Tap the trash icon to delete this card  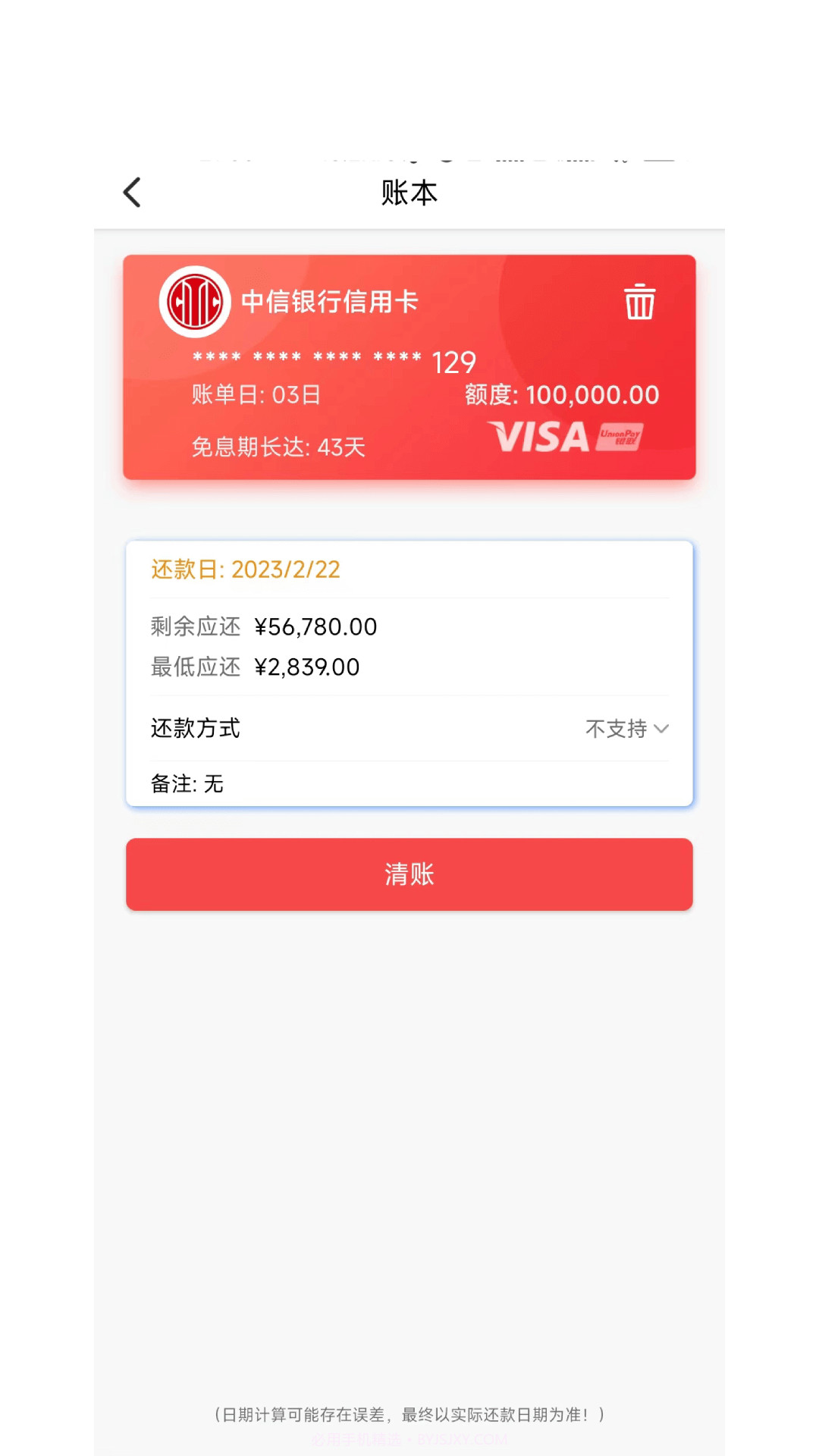[x=639, y=302]
